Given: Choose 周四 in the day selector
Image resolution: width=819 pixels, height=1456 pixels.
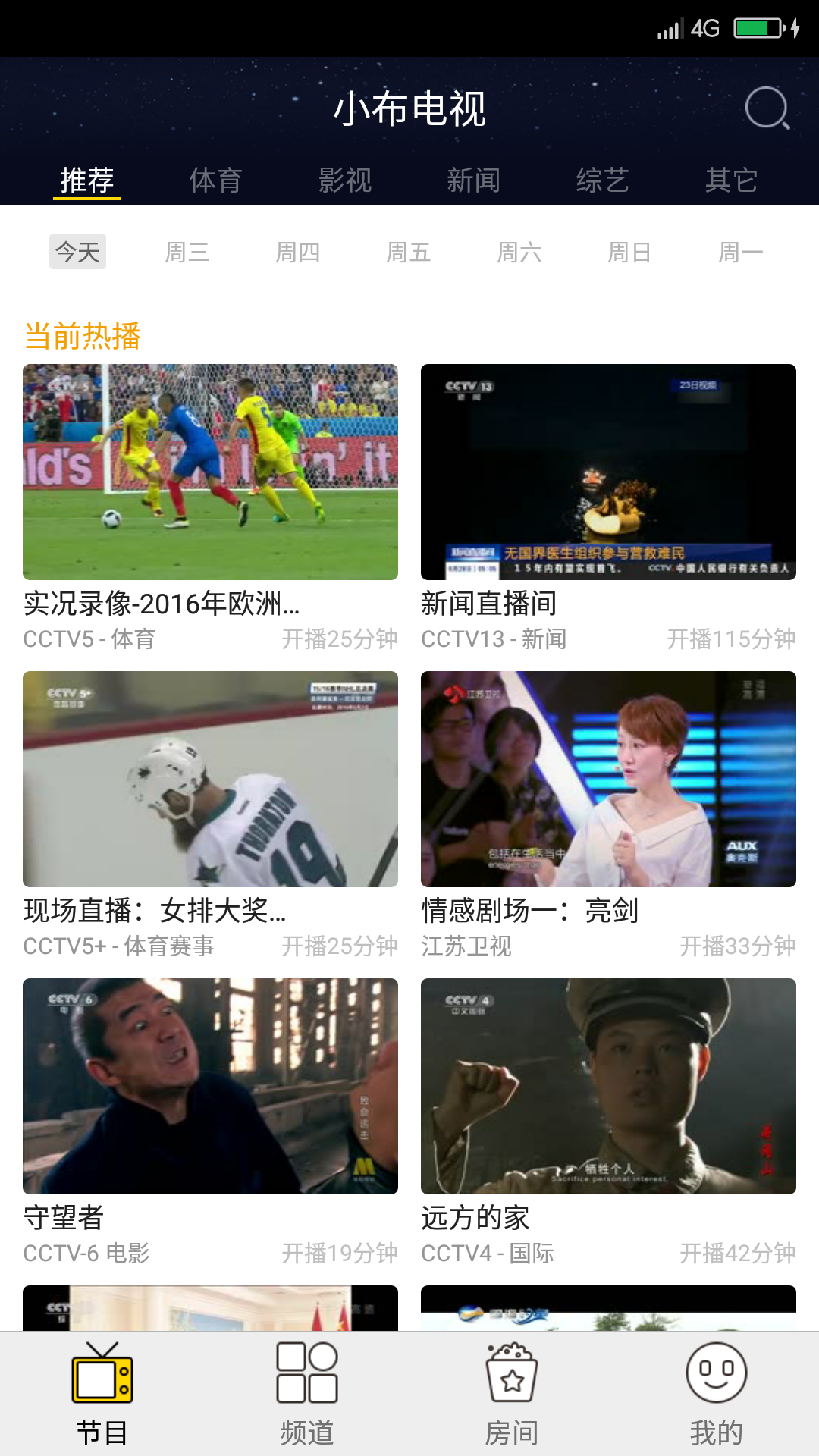Looking at the screenshot, I should 298,252.
